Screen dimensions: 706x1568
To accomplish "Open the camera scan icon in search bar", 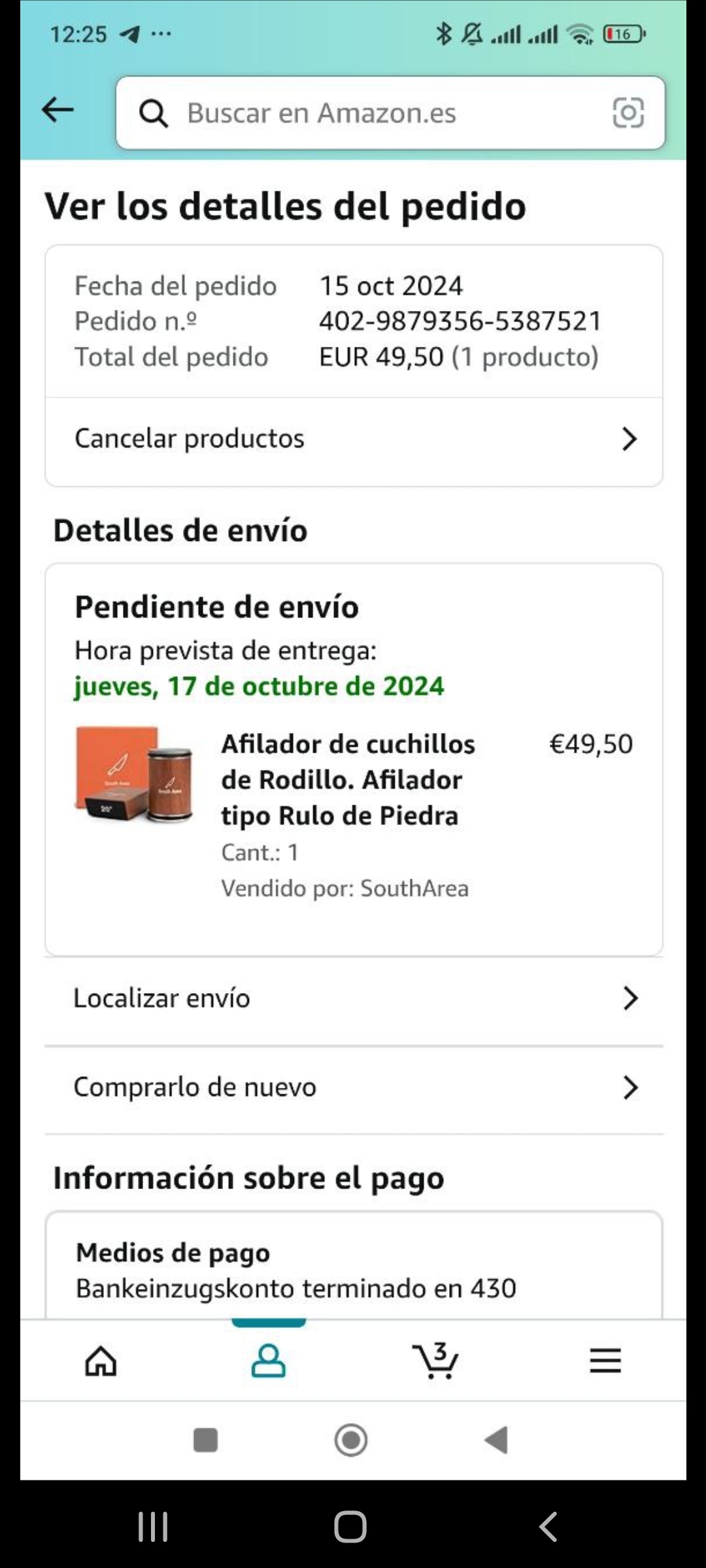I will click(x=628, y=113).
